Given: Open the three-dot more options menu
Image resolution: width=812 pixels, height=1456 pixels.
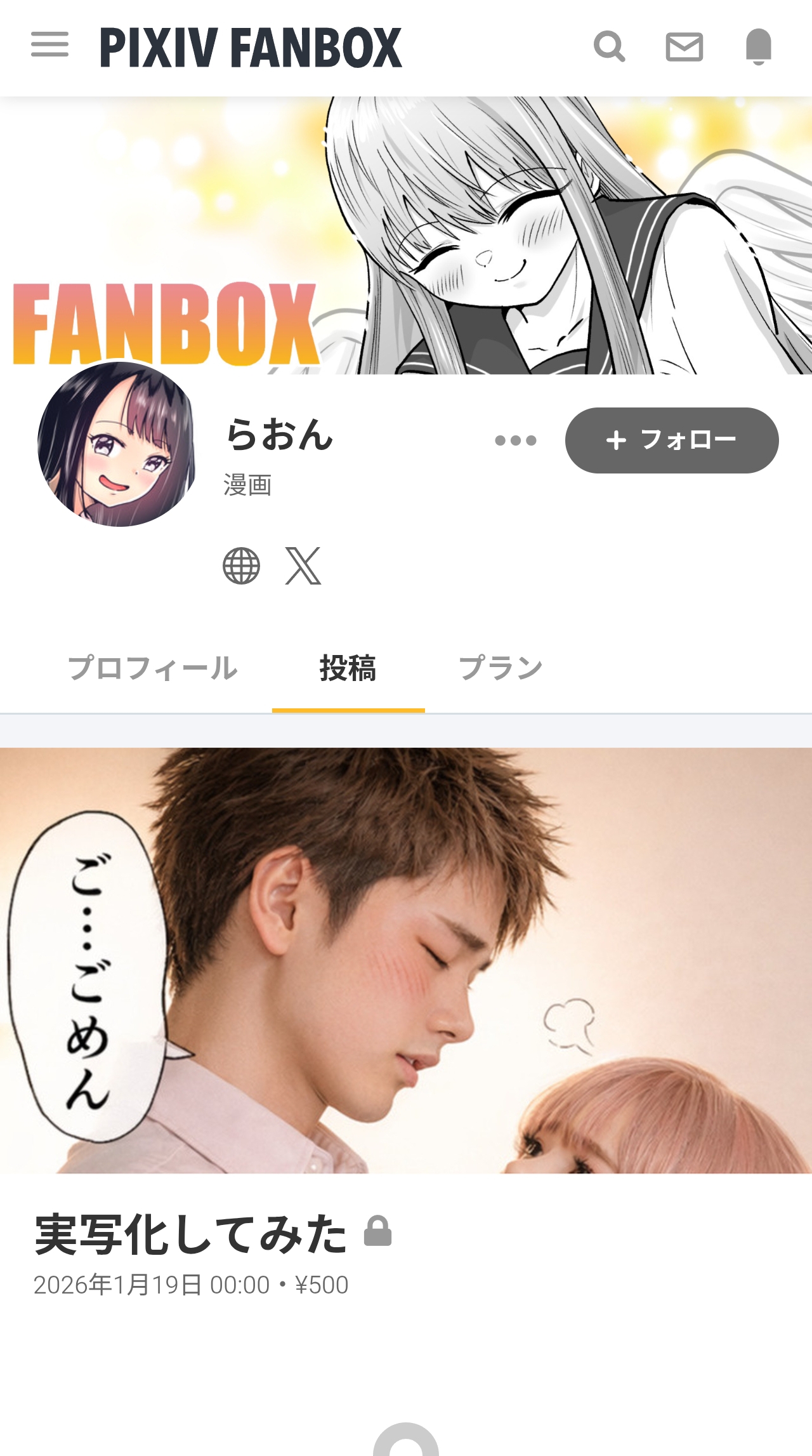Looking at the screenshot, I should click(x=515, y=440).
